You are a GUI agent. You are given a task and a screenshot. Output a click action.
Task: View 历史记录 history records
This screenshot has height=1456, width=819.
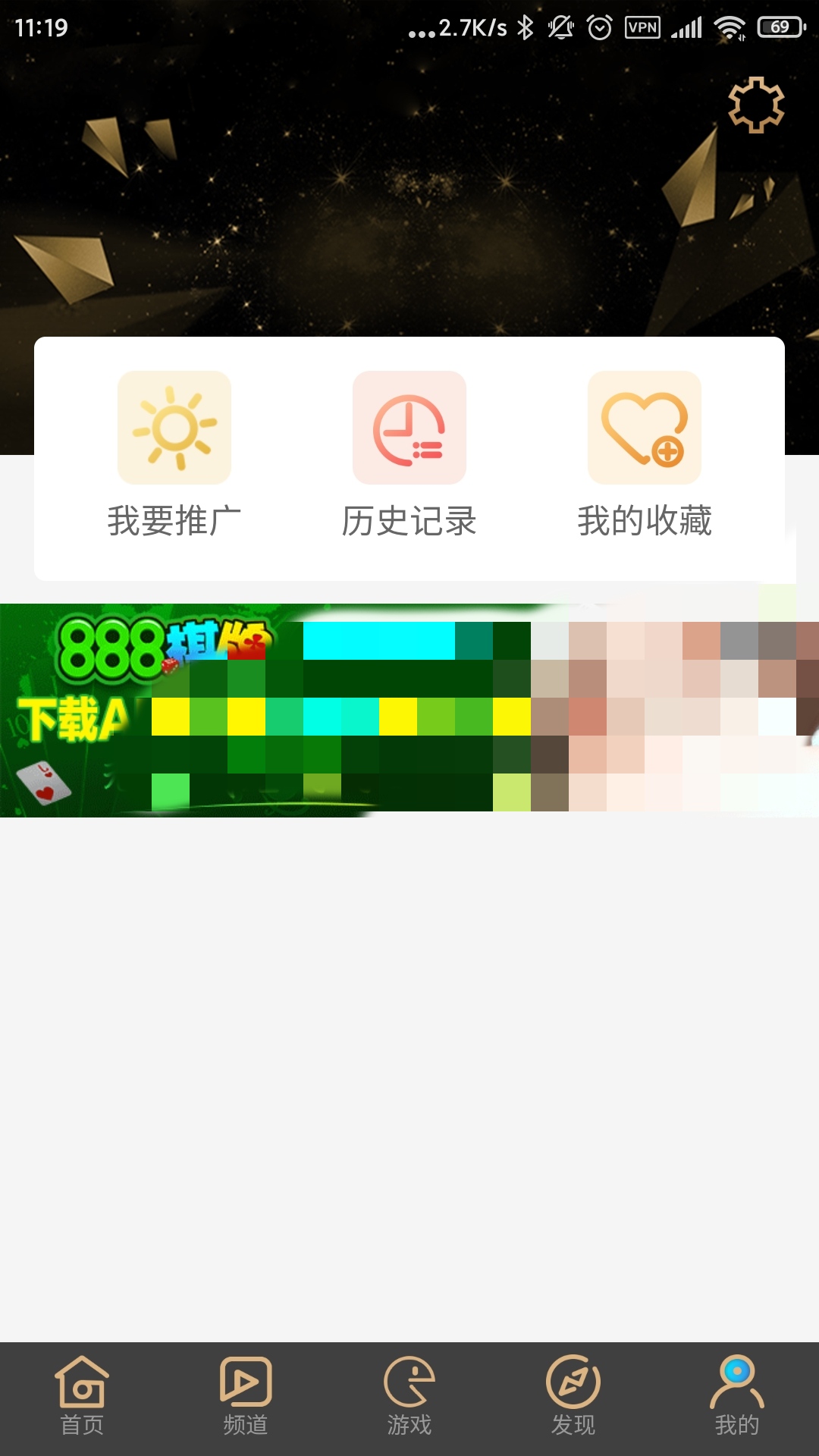tap(409, 455)
